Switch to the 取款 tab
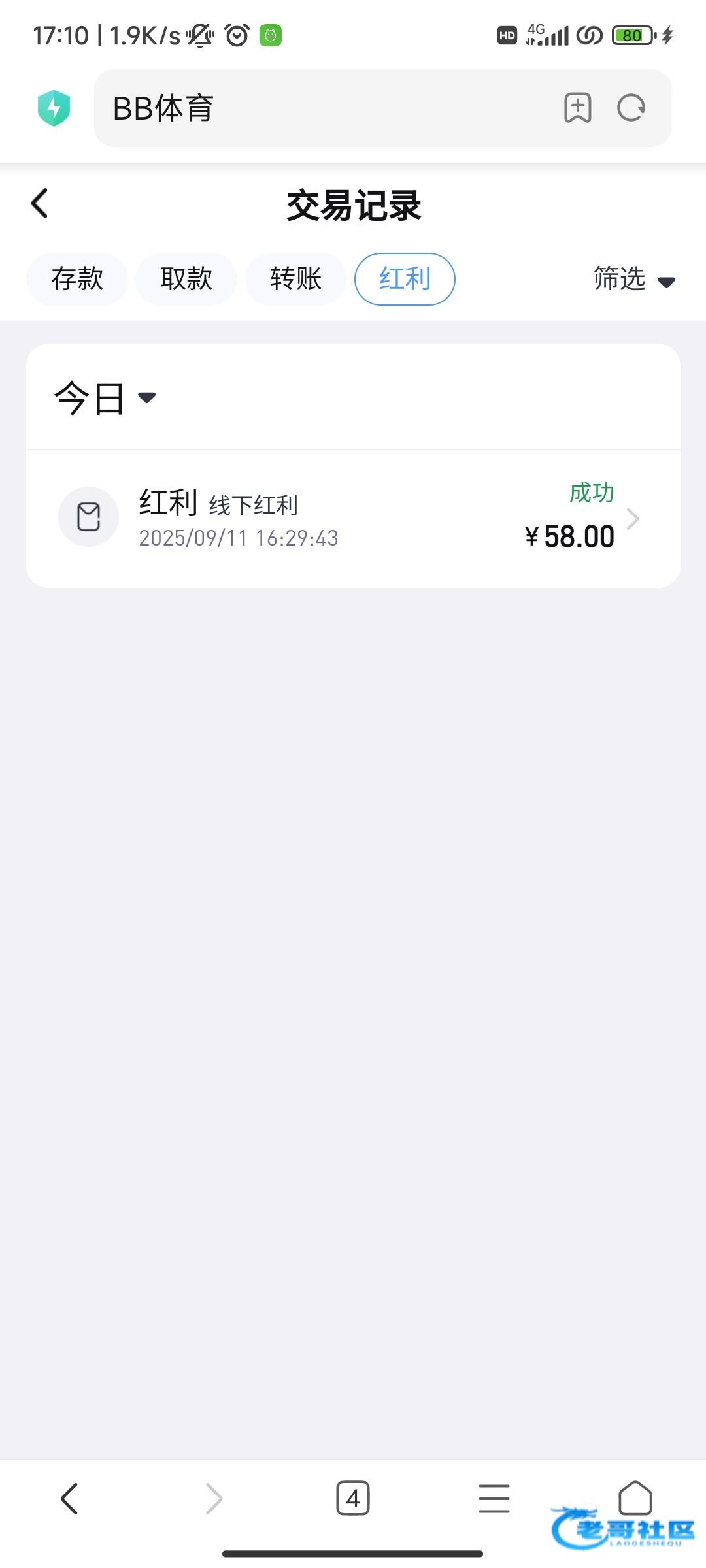The width and height of the screenshot is (706, 1568). point(186,279)
